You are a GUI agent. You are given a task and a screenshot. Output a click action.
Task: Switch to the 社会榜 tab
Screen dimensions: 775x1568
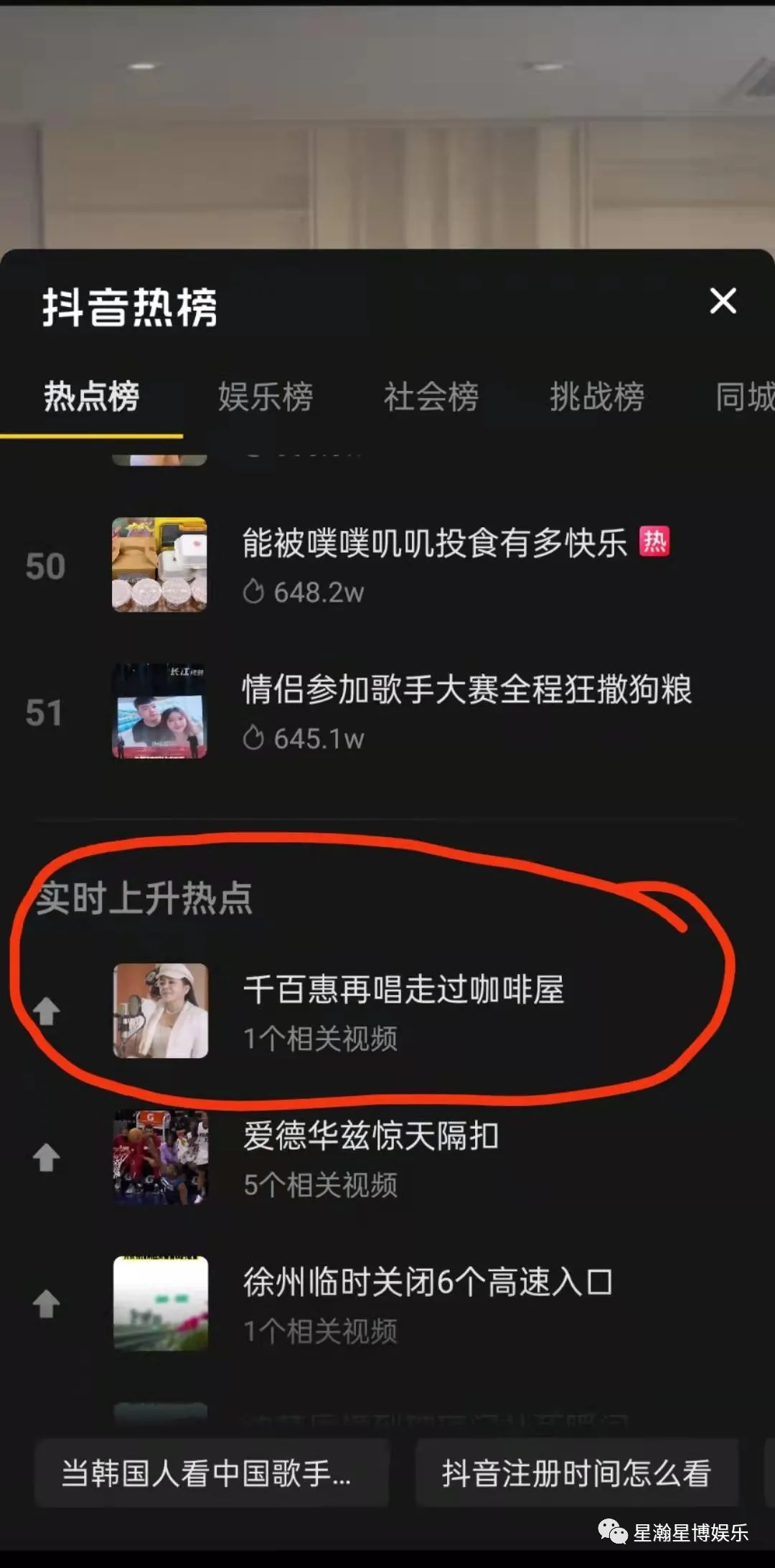(x=431, y=397)
